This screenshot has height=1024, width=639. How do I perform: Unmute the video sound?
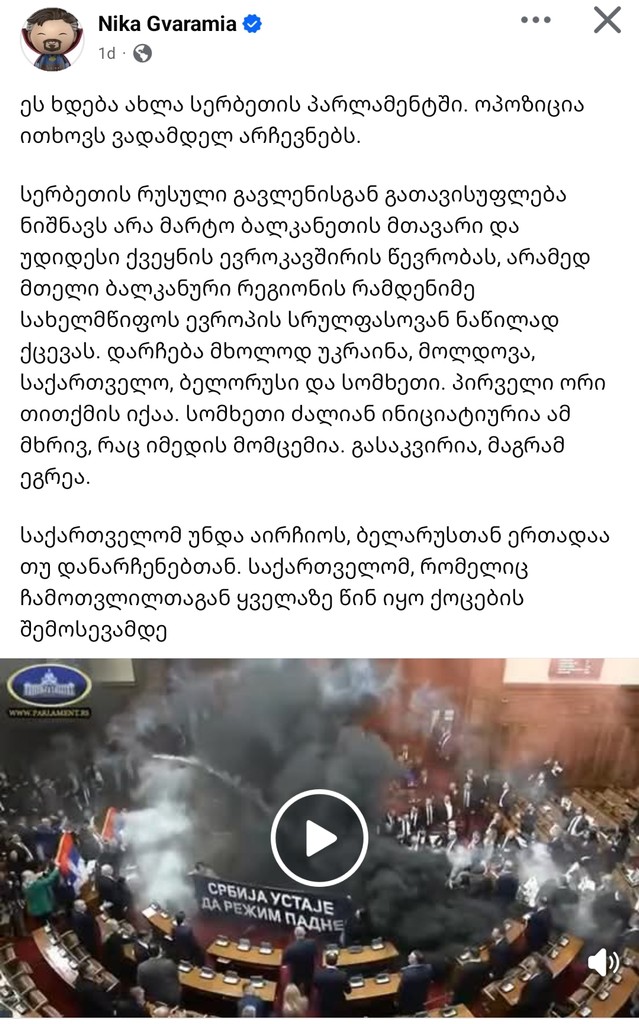tap(602, 962)
